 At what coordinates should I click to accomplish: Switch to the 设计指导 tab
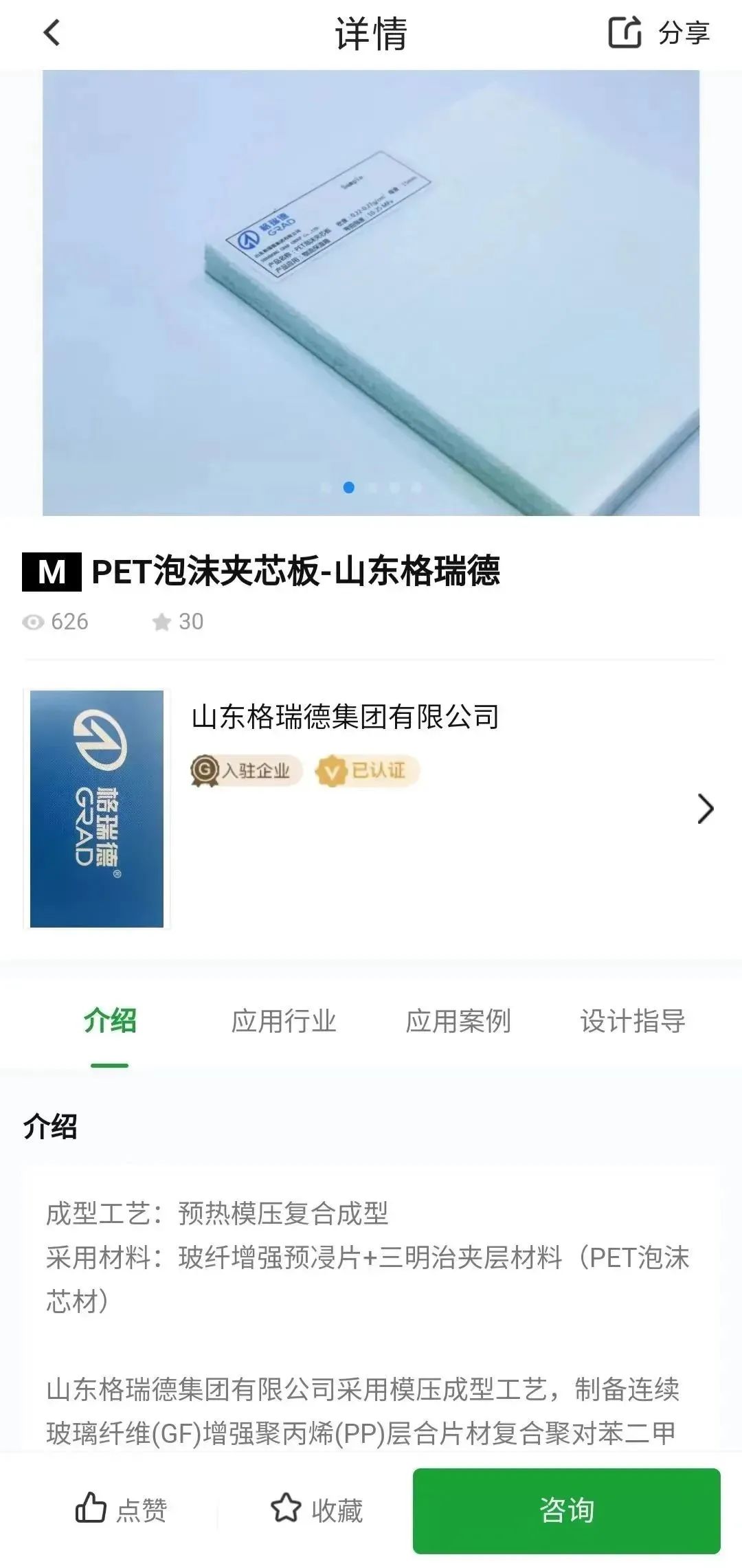pos(633,1021)
